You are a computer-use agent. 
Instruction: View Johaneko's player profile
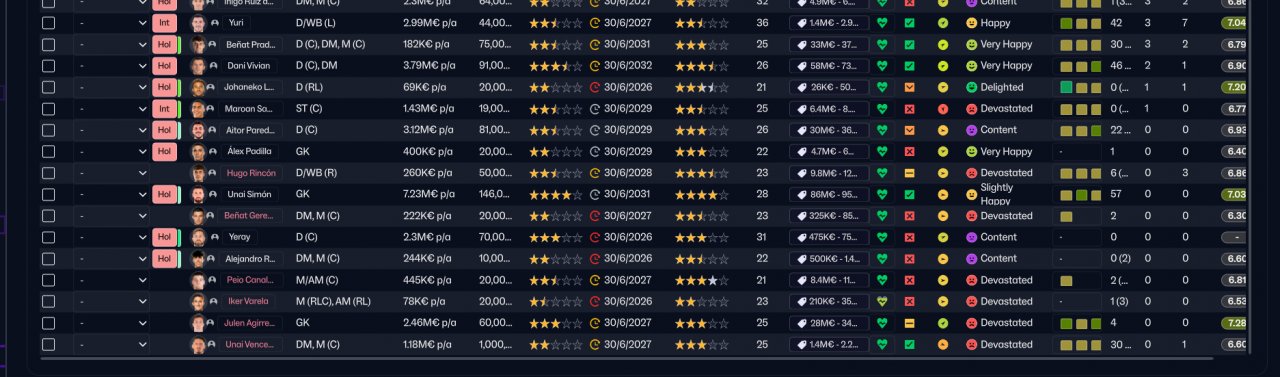point(251,87)
